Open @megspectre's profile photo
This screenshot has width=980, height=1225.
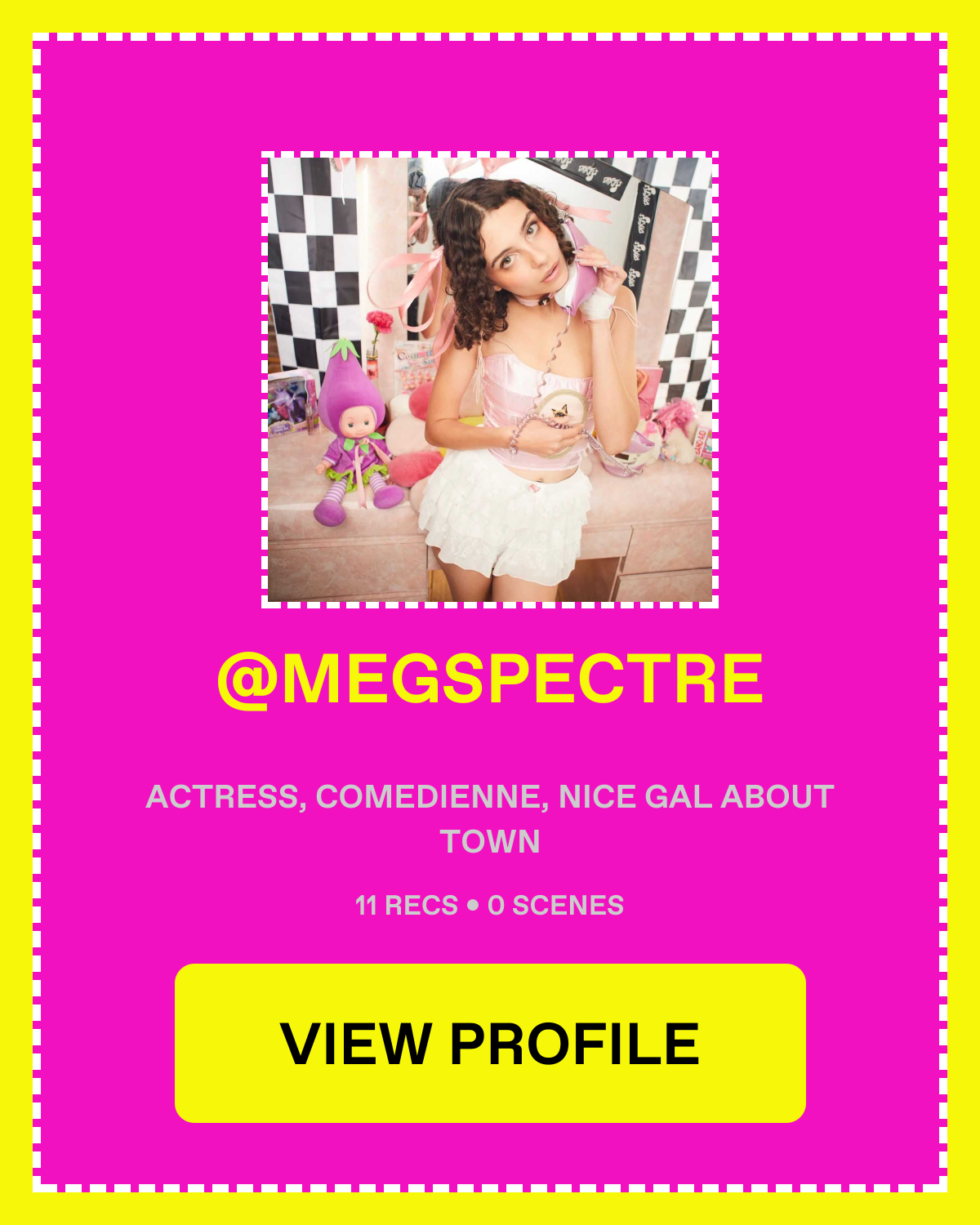[x=490, y=380]
